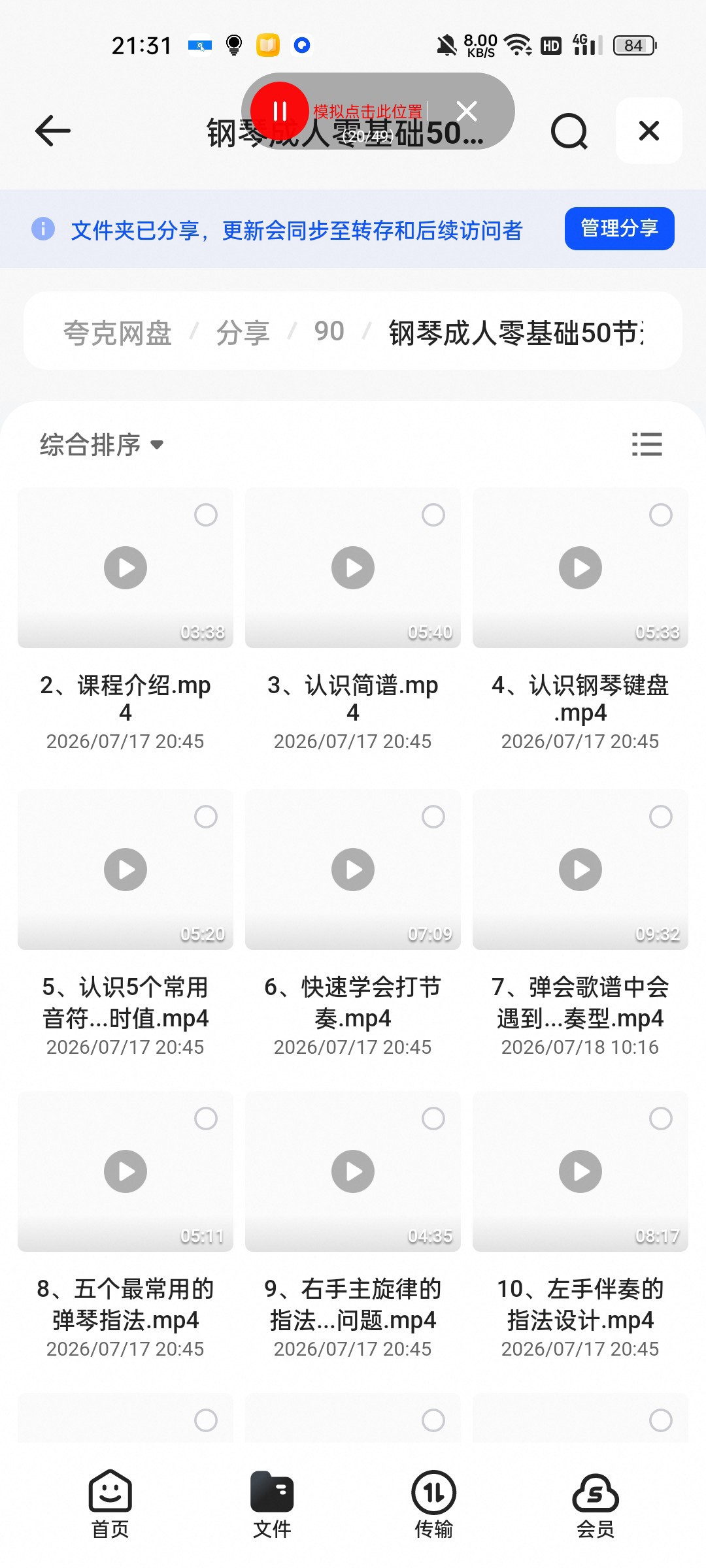
Task: Open video 4、认识钢琴键盘.mp4
Action: [580, 568]
